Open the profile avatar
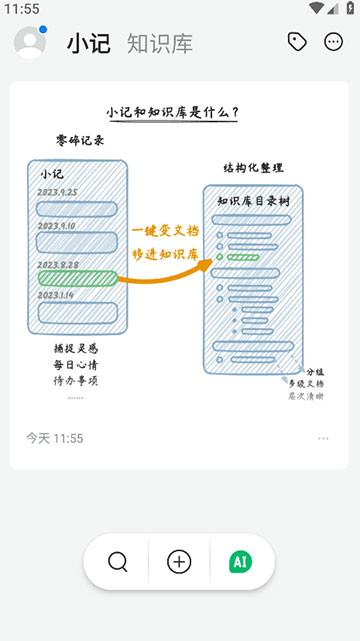The height and width of the screenshot is (641, 360). tap(30, 42)
